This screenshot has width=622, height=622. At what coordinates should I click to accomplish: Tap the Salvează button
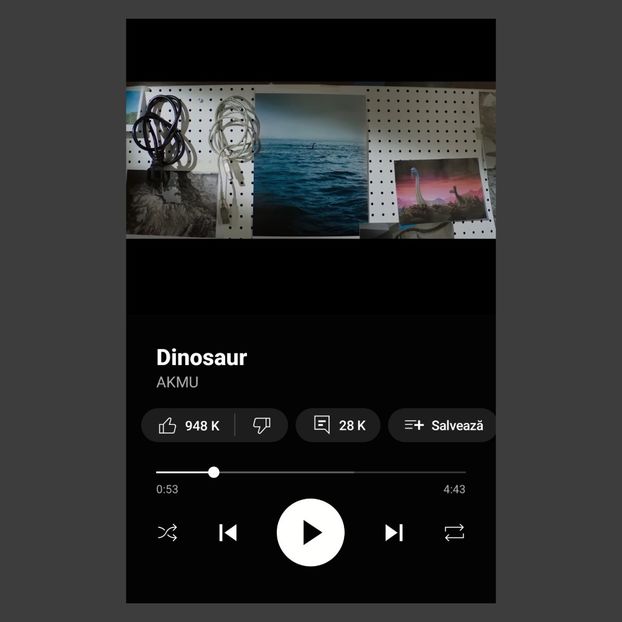point(442,425)
